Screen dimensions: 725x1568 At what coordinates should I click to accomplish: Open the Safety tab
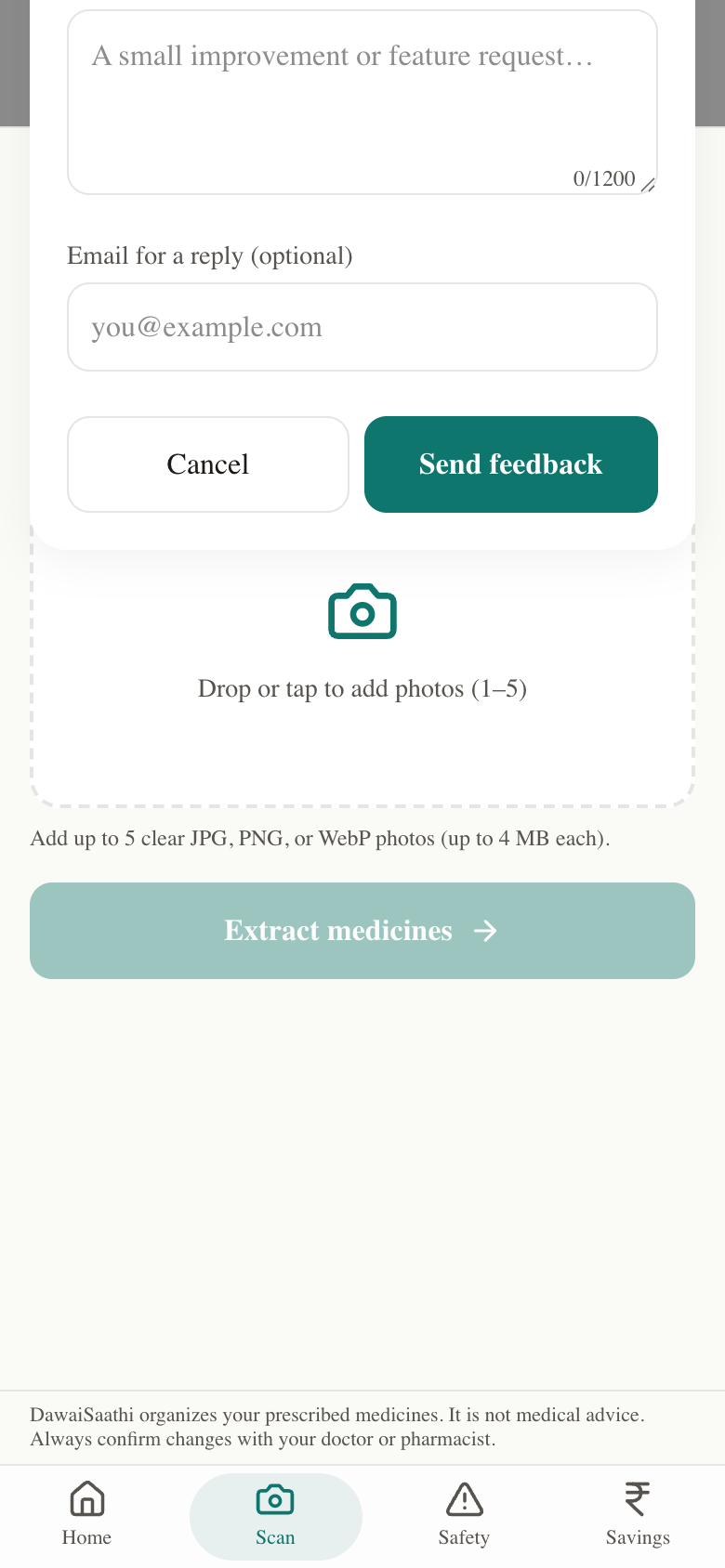(x=464, y=1516)
